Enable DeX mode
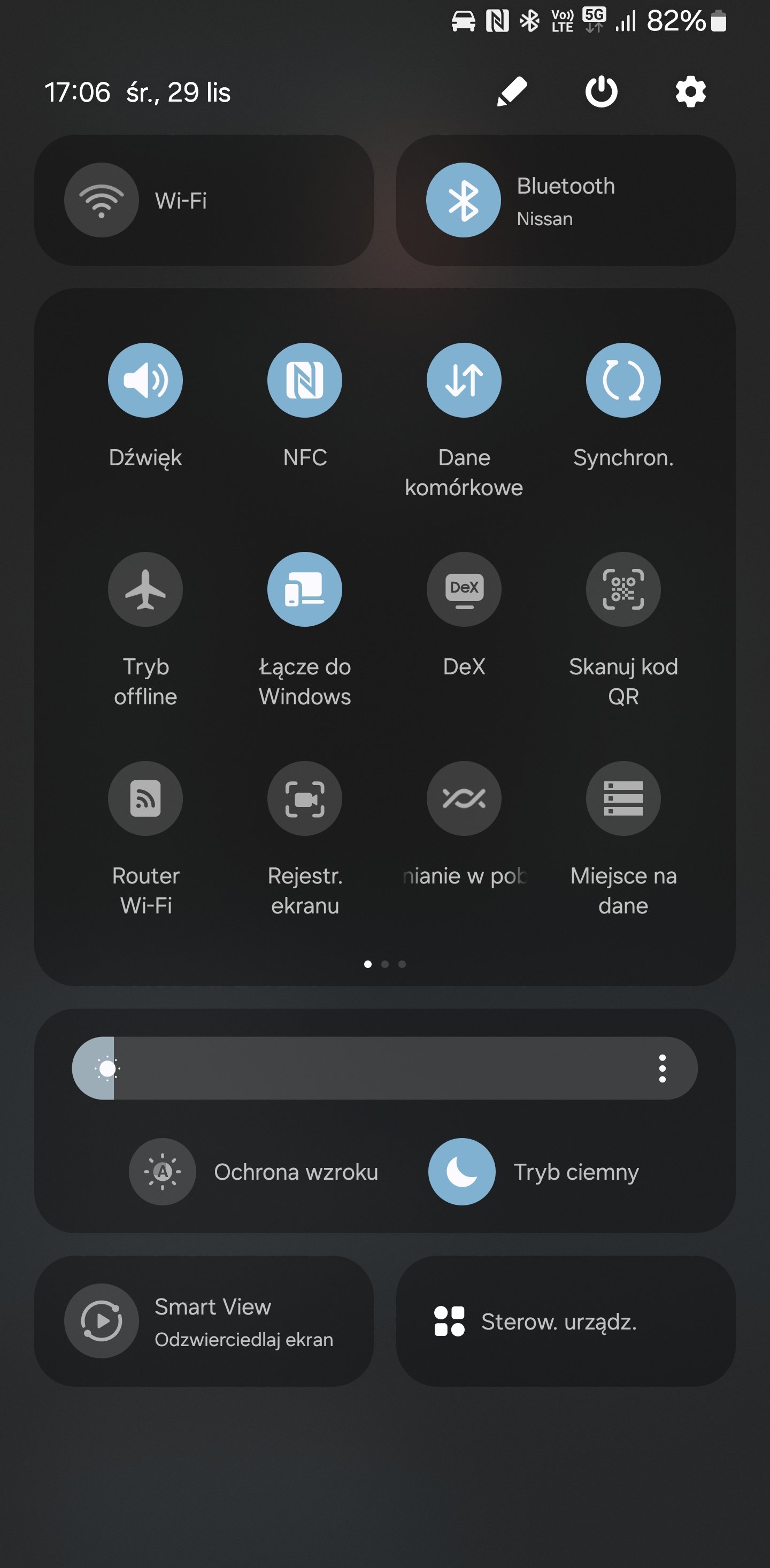 464,589
